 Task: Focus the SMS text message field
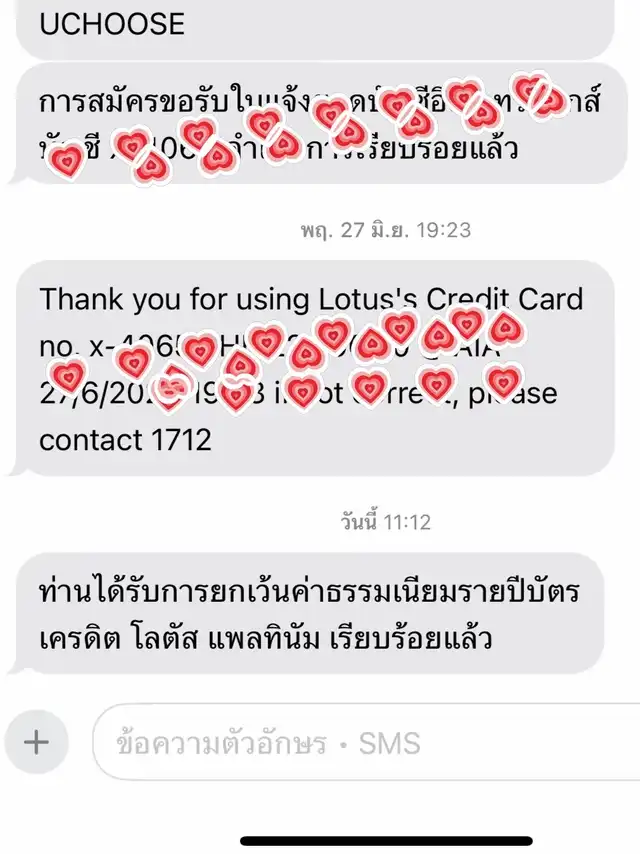coord(360,743)
